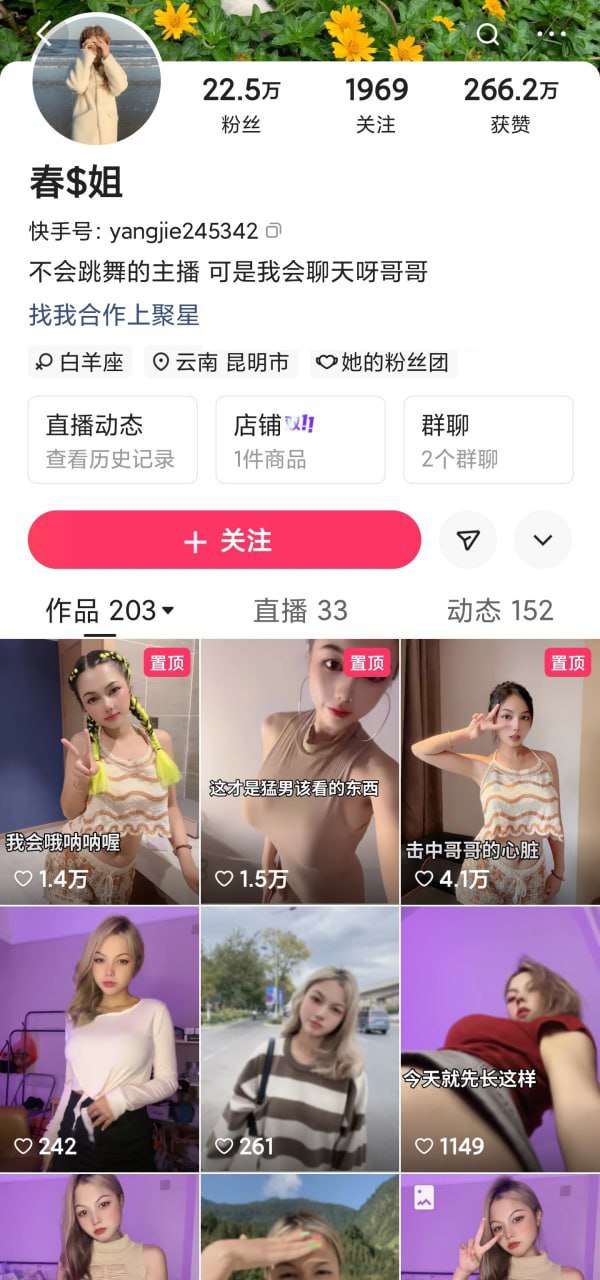The image size is (600, 1280).
Task: View the 22.5万 粉丝 followers list
Action: click(x=239, y=104)
